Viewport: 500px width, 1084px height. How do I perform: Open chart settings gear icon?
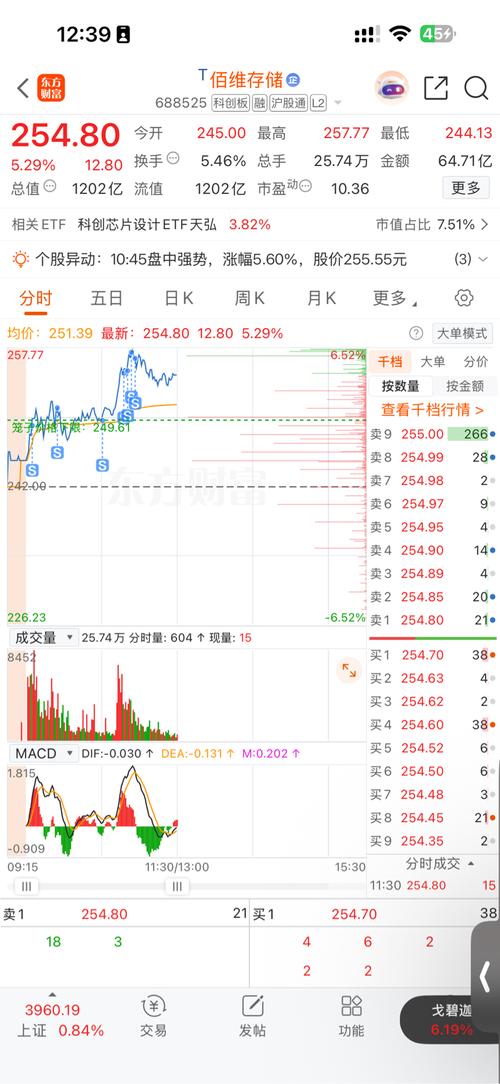(x=464, y=298)
